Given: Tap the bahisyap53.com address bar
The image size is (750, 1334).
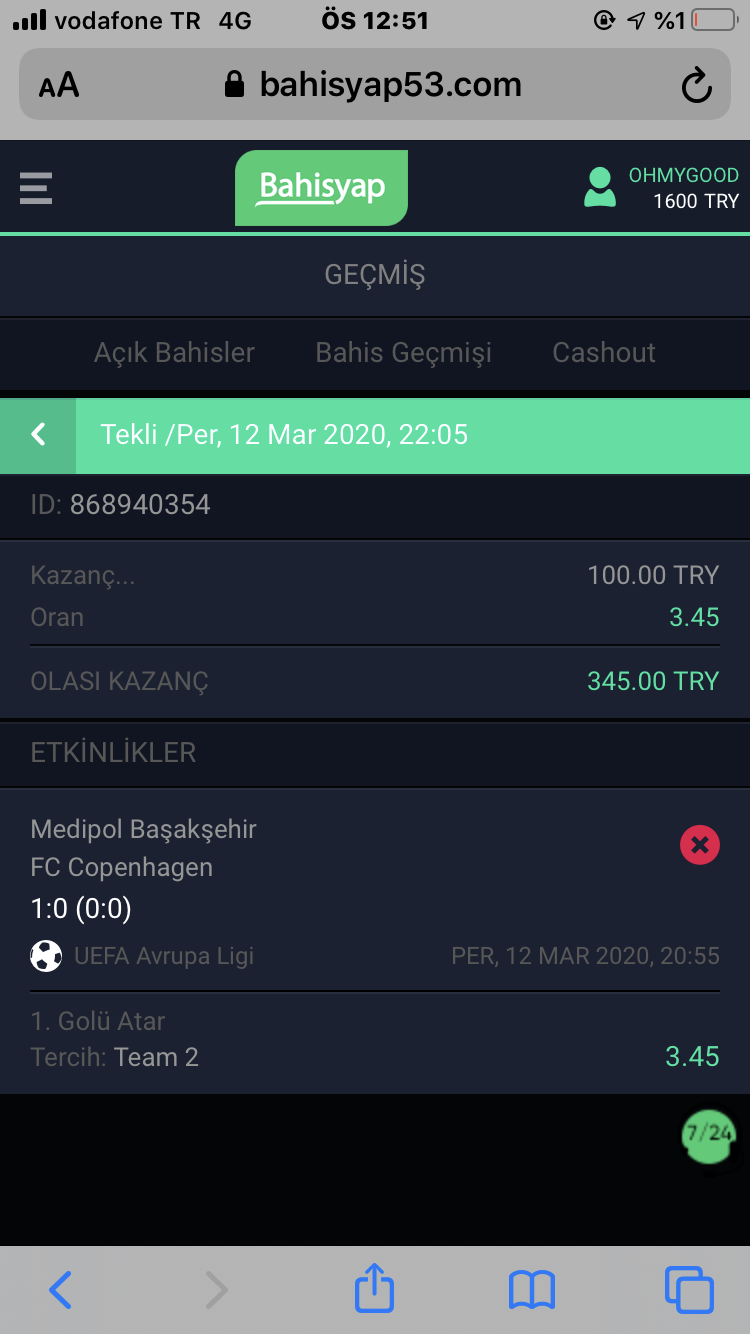Looking at the screenshot, I should click(x=375, y=84).
